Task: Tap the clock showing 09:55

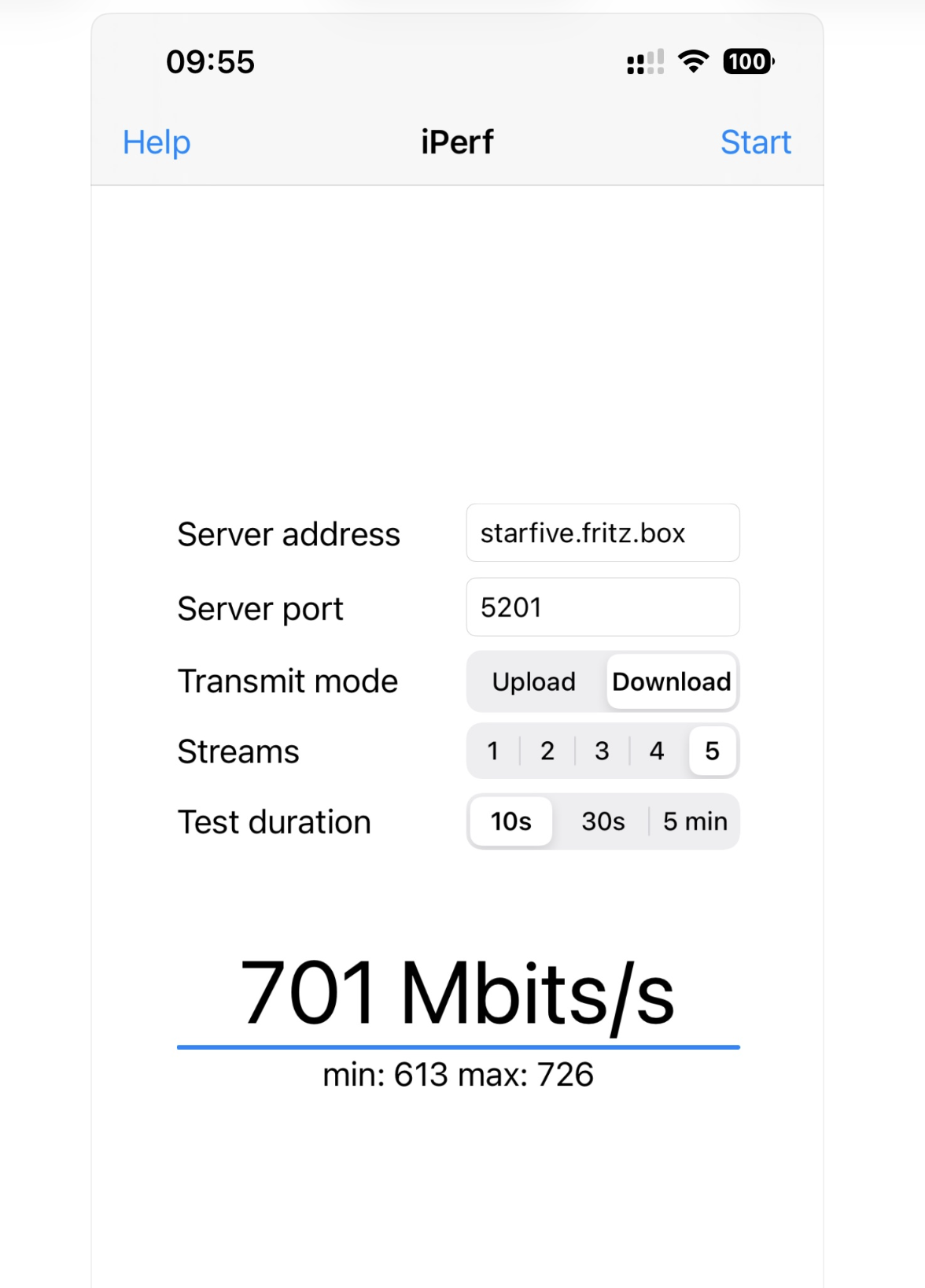Action: (x=210, y=61)
